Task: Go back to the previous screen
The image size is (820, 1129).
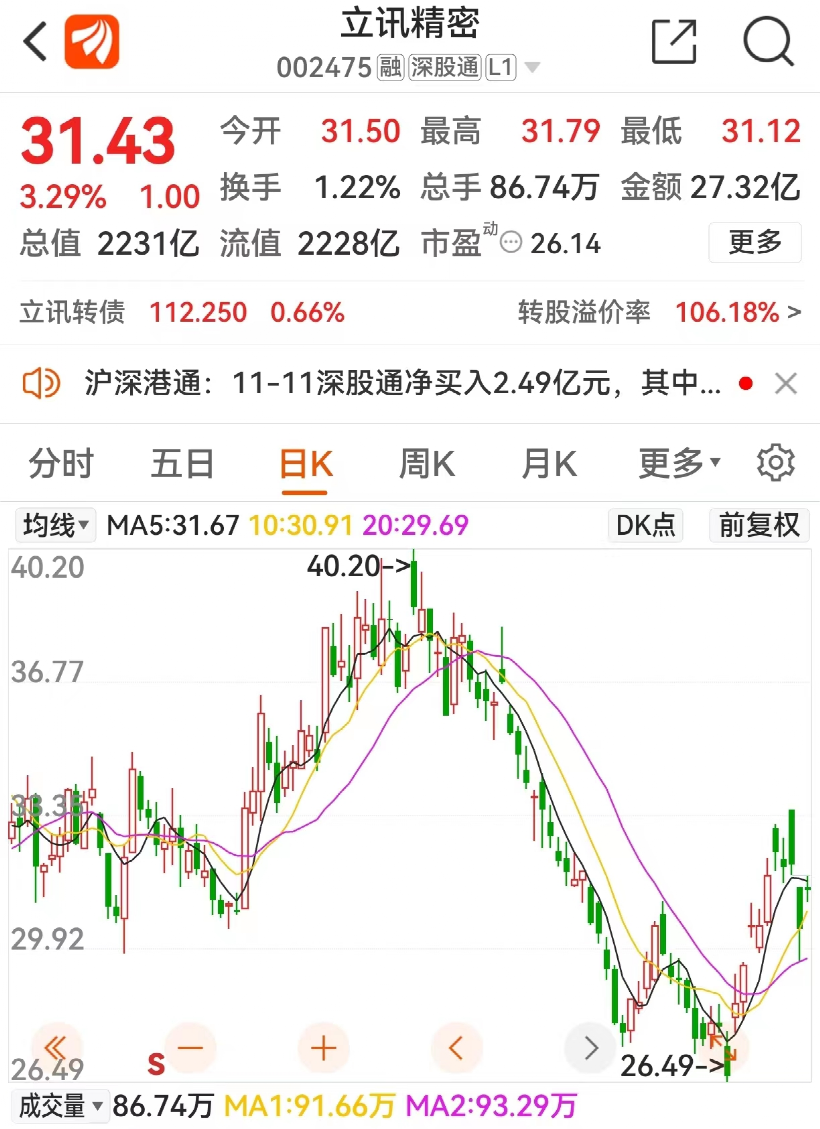Action: point(36,44)
